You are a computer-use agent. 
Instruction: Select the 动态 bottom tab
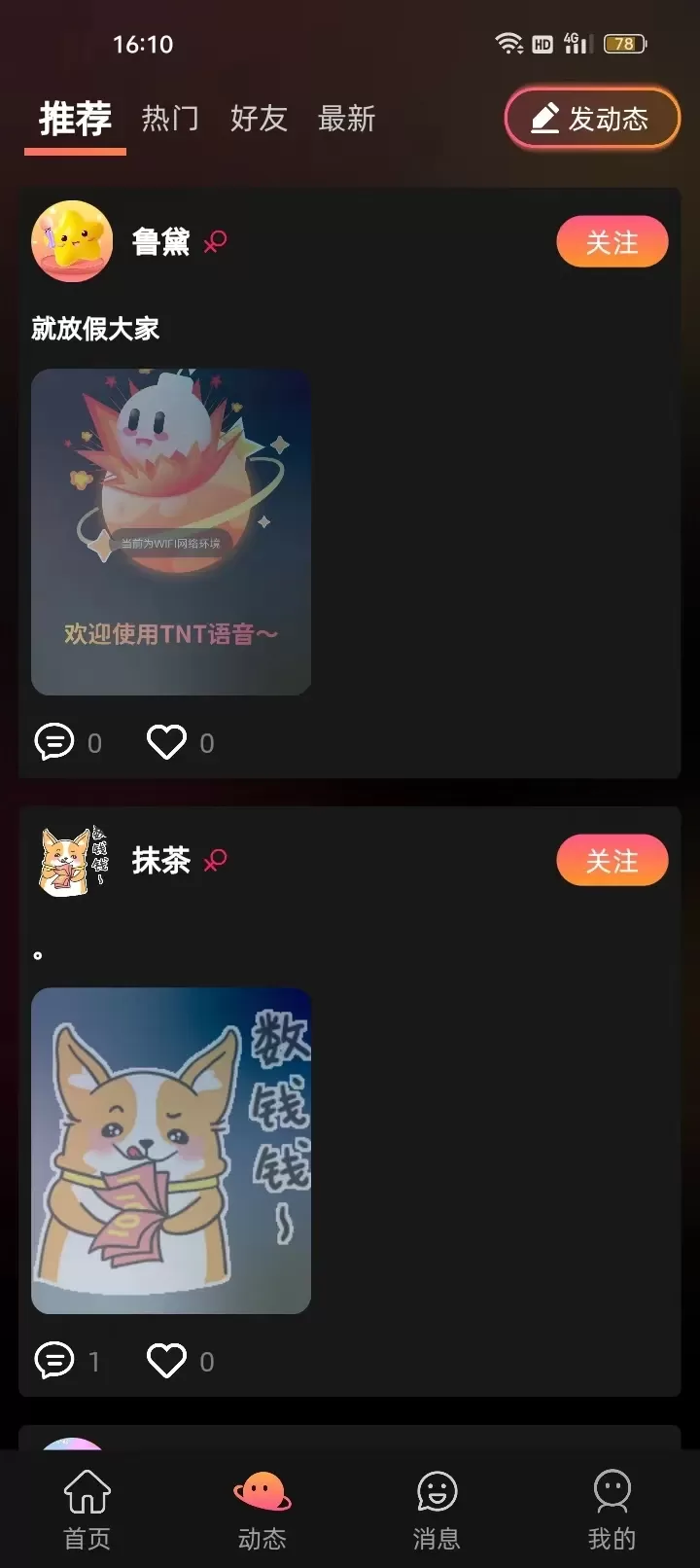coord(262,1508)
